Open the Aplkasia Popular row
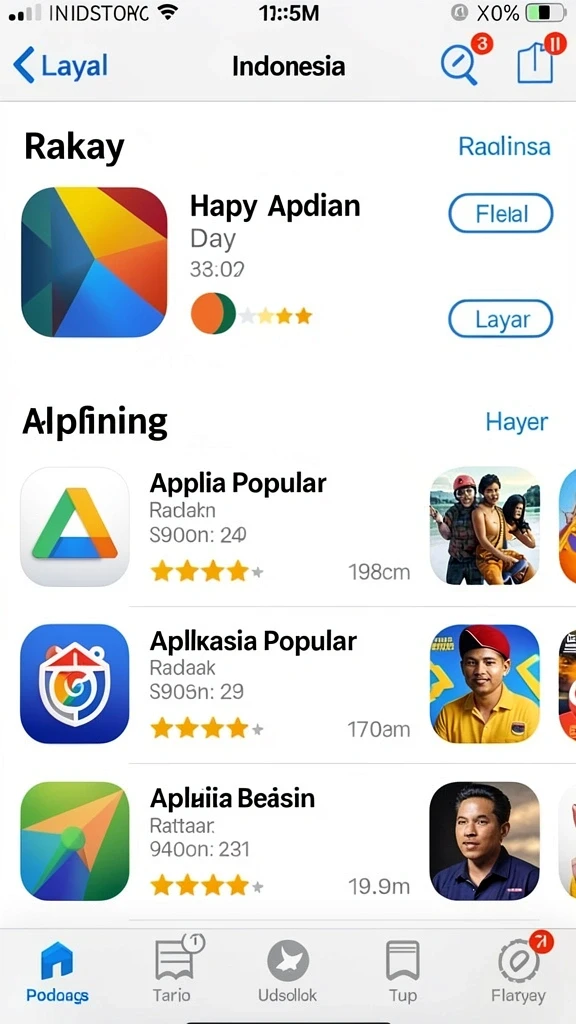The width and height of the screenshot is (576, 1024). coord(216,684)
